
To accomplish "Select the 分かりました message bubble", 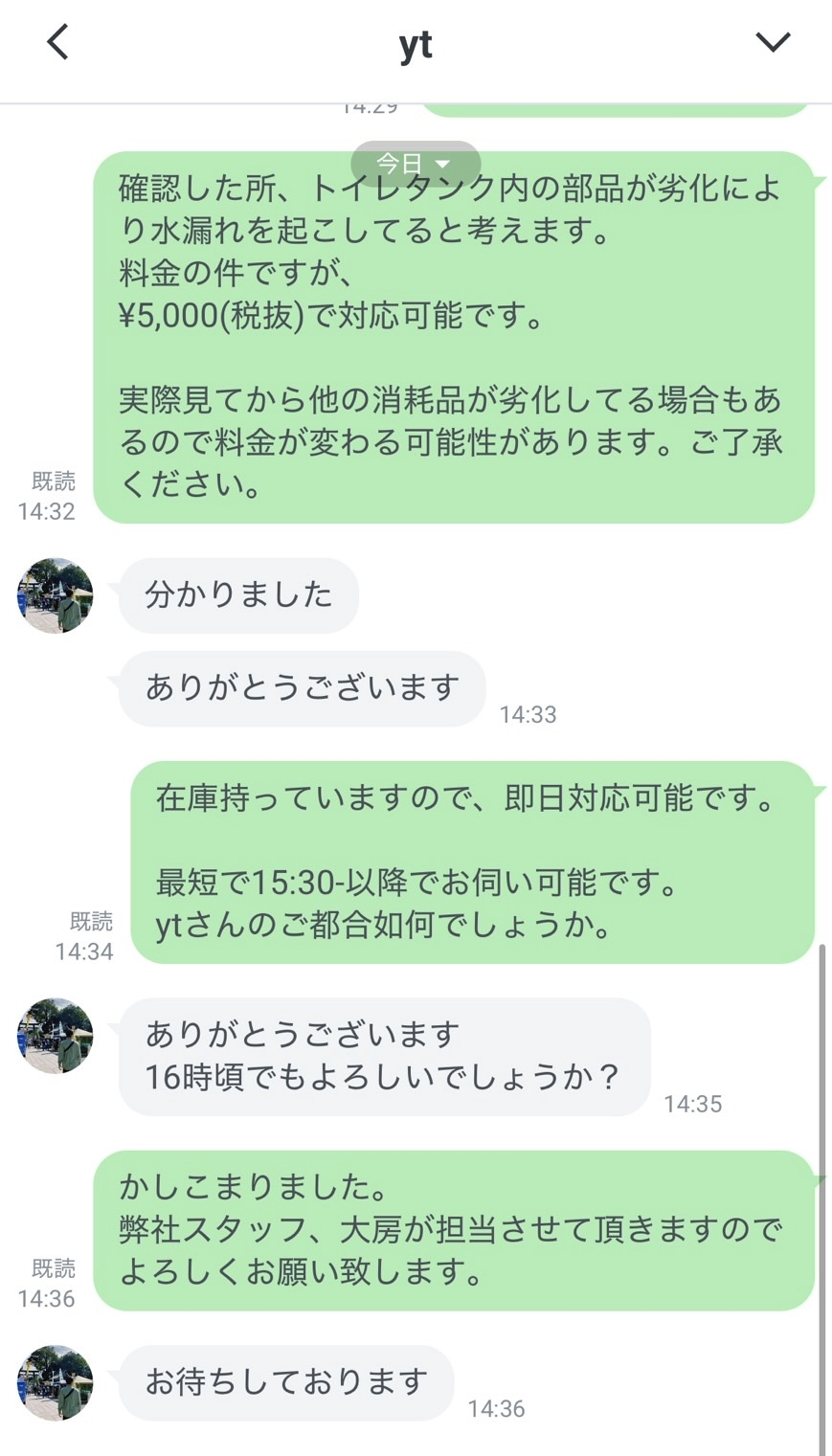I will [x=237, y=595].
